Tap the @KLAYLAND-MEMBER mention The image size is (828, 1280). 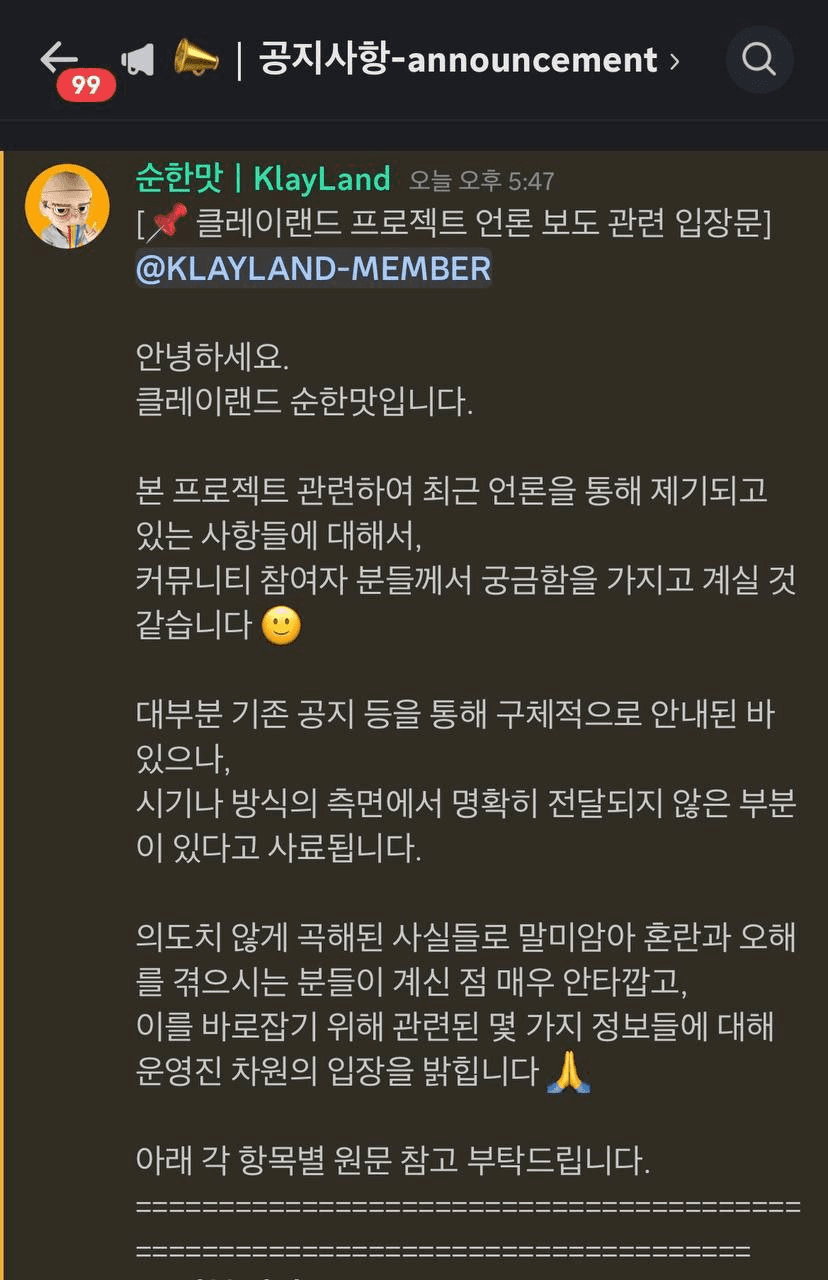[x=313, y=268]
